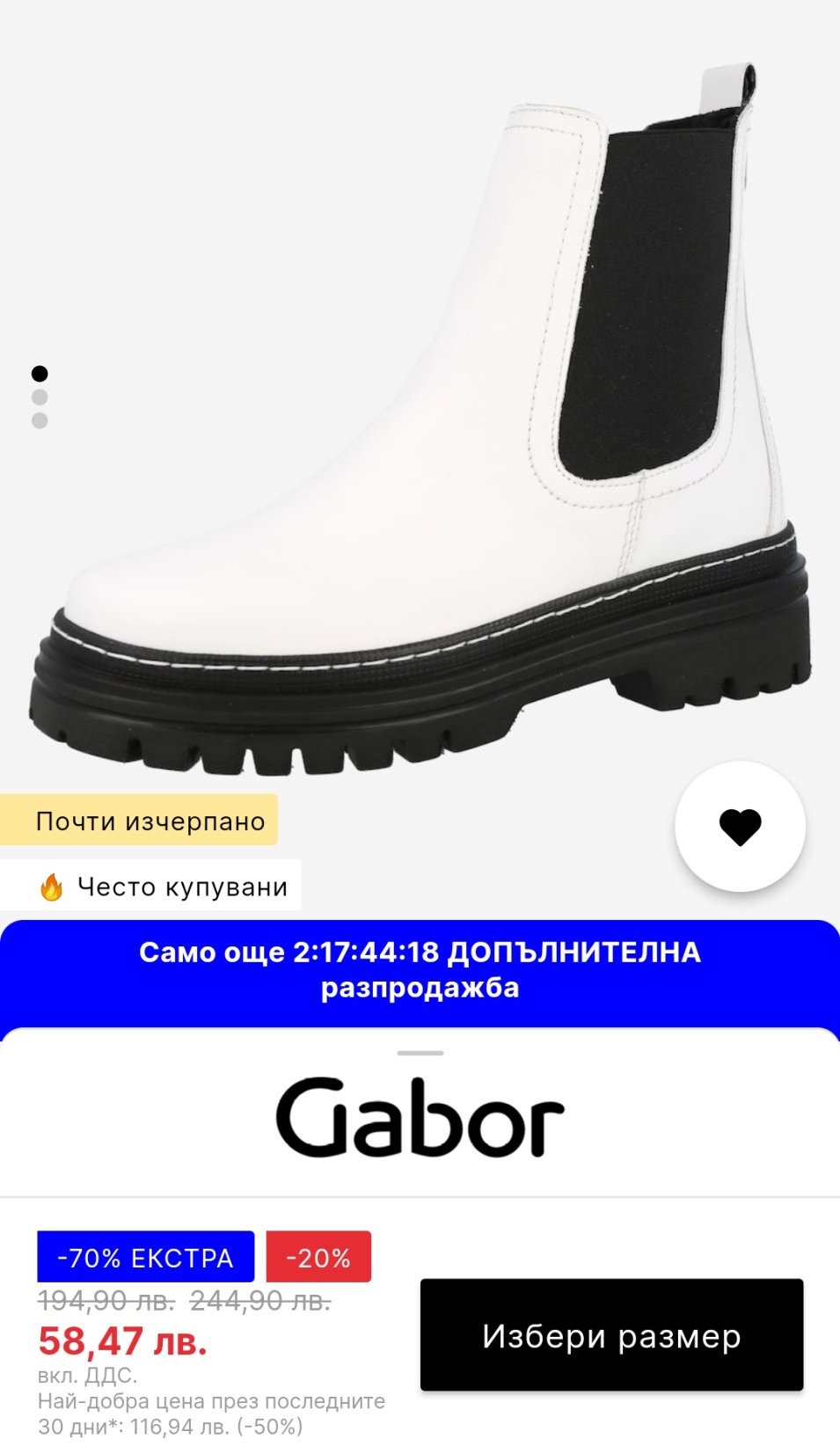Viewport: 840px width, 1446px height.
Task: Jump to the second photo indicator dot
Action: (40, 398)
